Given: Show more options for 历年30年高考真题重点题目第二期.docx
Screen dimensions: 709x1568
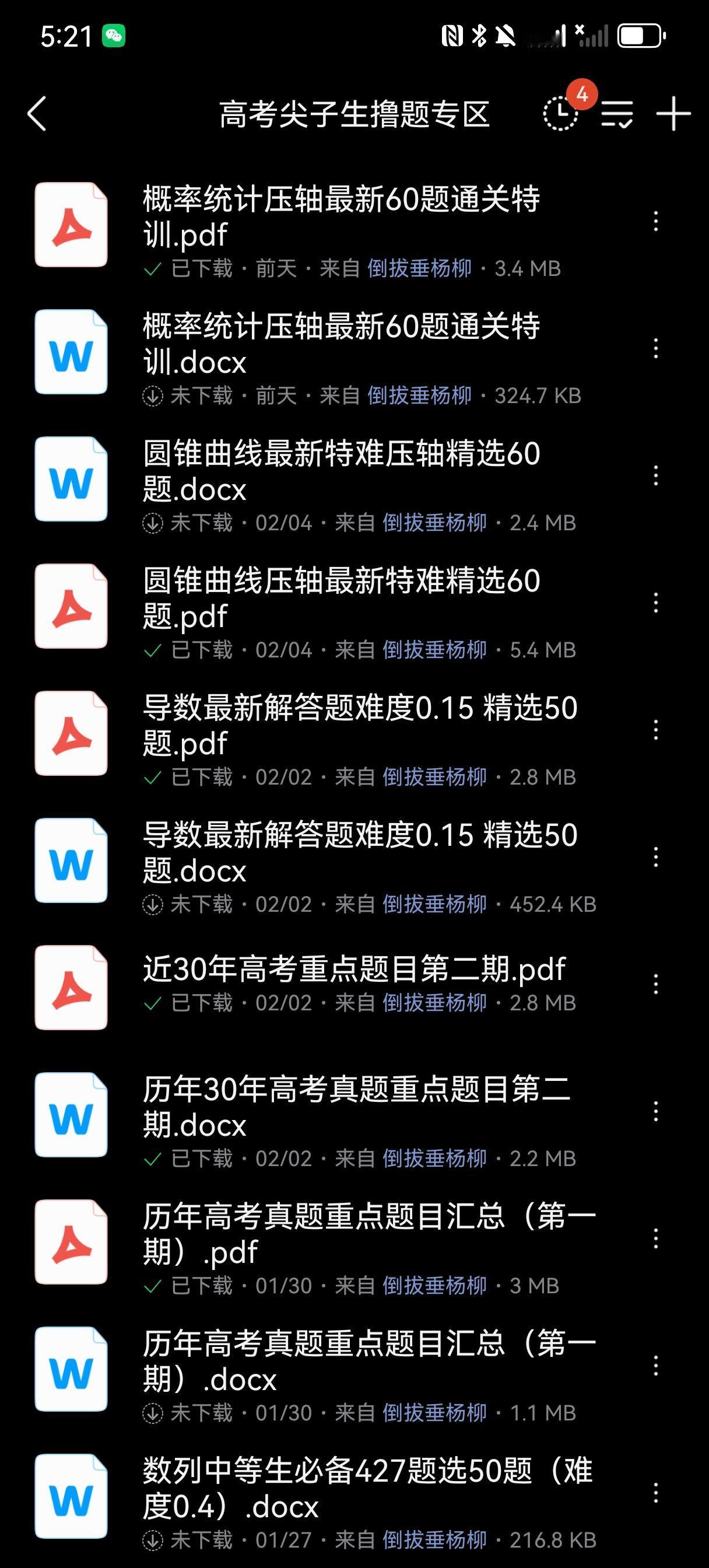Looking at the screenshot, I should (x=655, y=1111).
